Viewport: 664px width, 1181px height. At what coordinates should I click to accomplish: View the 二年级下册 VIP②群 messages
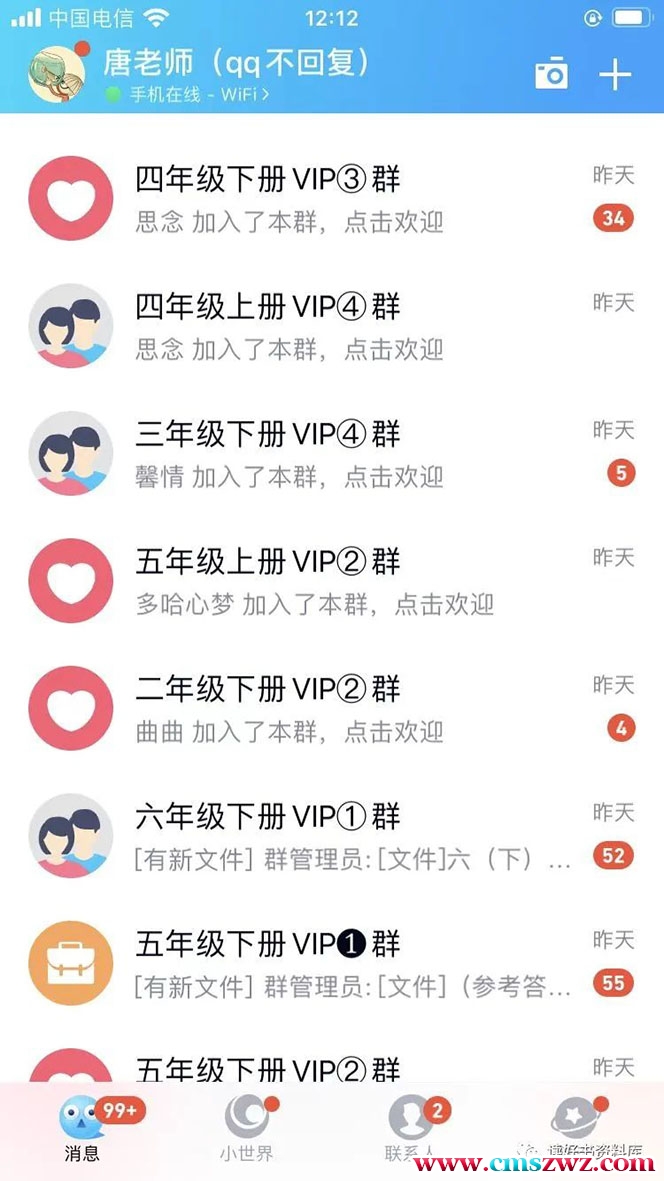pos(330,709)
